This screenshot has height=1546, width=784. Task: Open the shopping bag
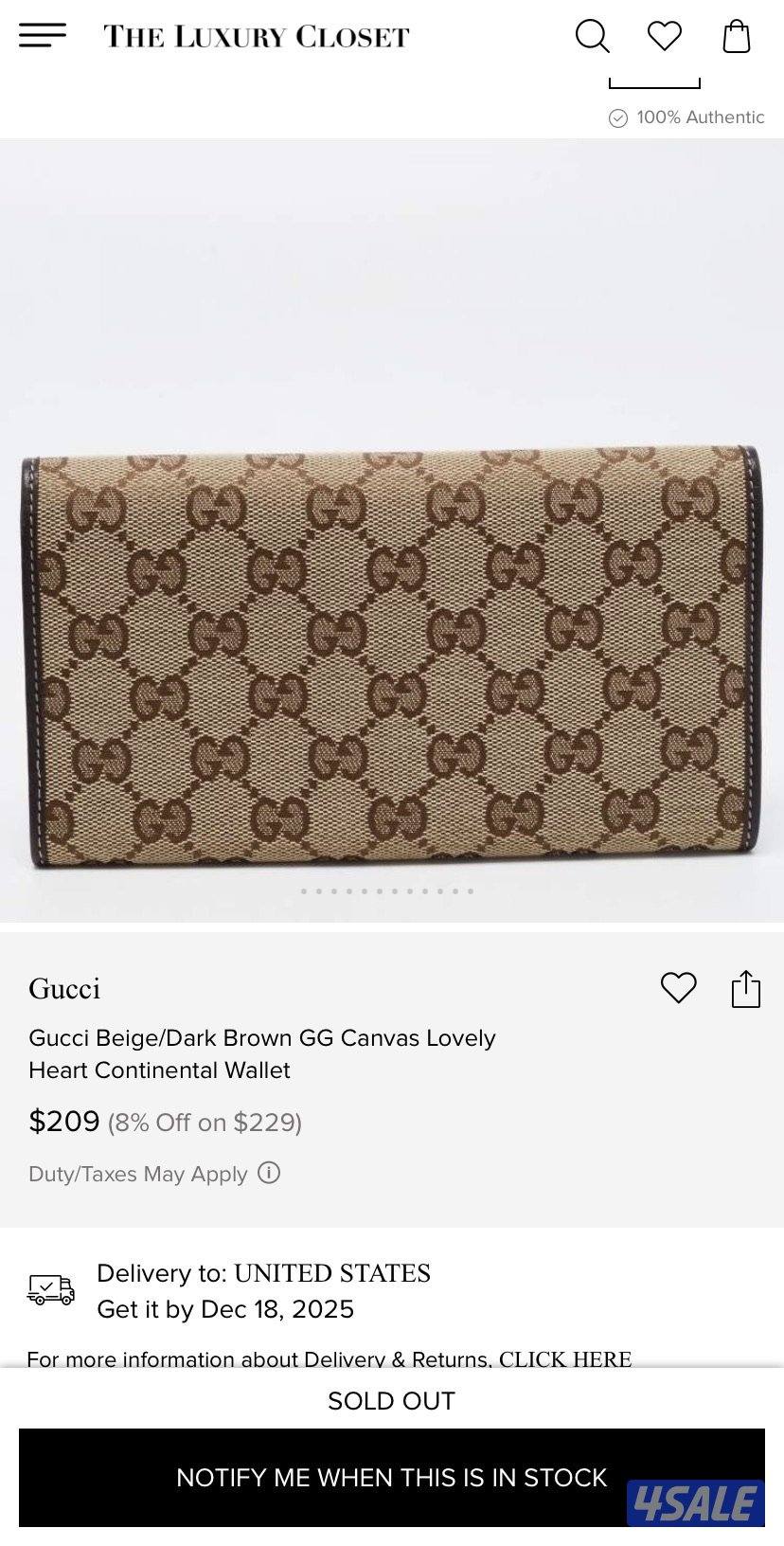(x=736, y=37)
